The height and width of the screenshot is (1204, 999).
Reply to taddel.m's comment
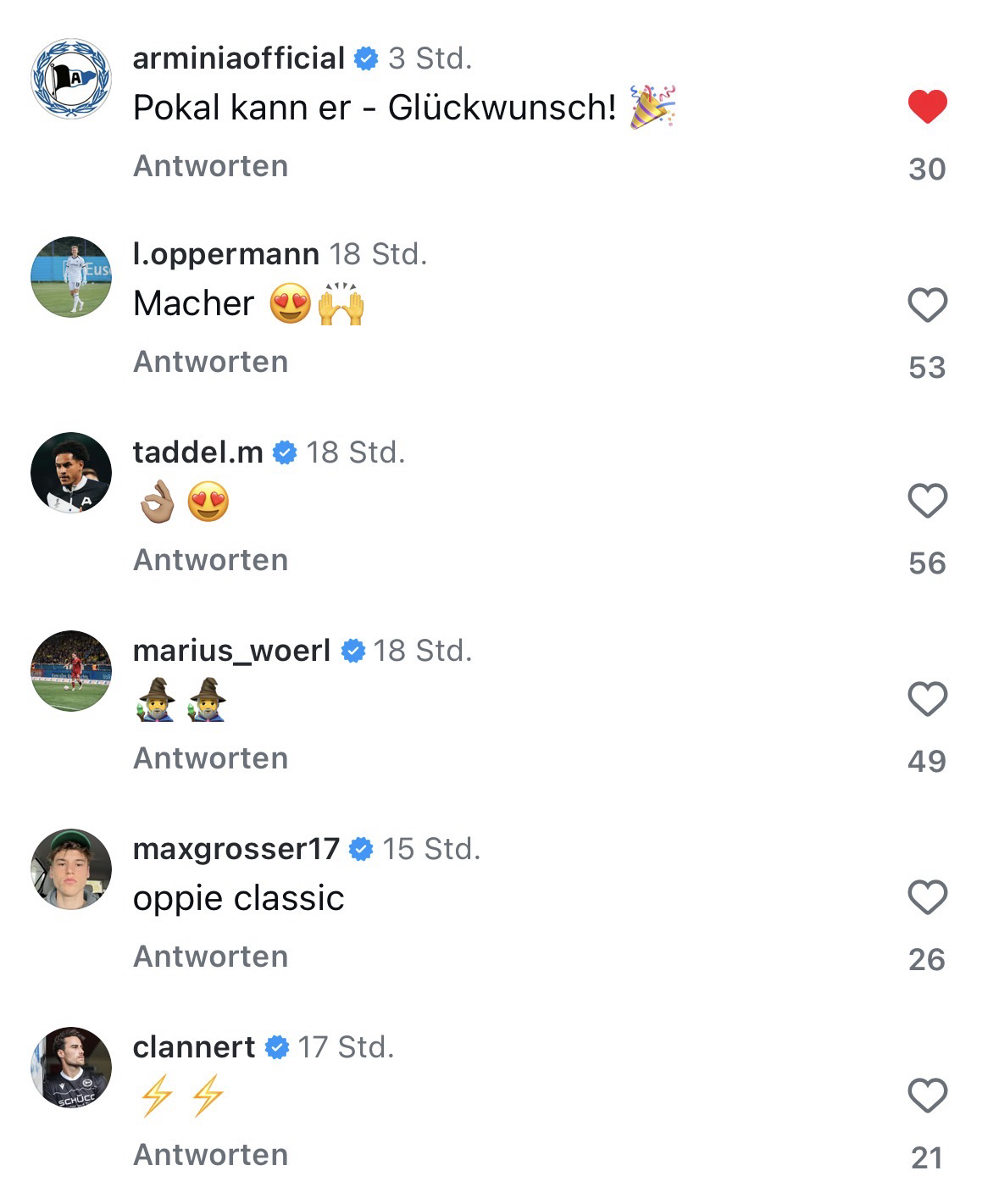[x=211, y=560]
